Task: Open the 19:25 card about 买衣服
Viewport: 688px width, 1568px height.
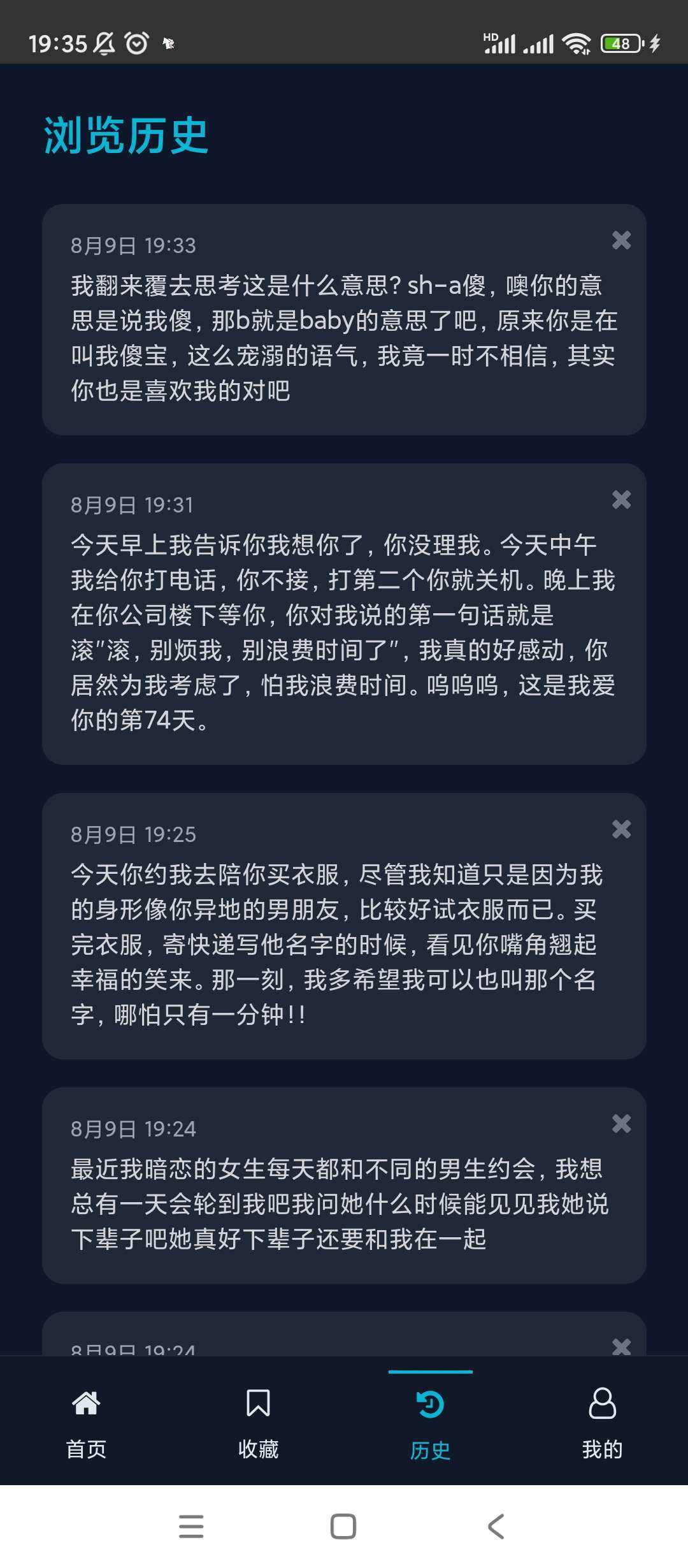Action: (x=344, y=926)
